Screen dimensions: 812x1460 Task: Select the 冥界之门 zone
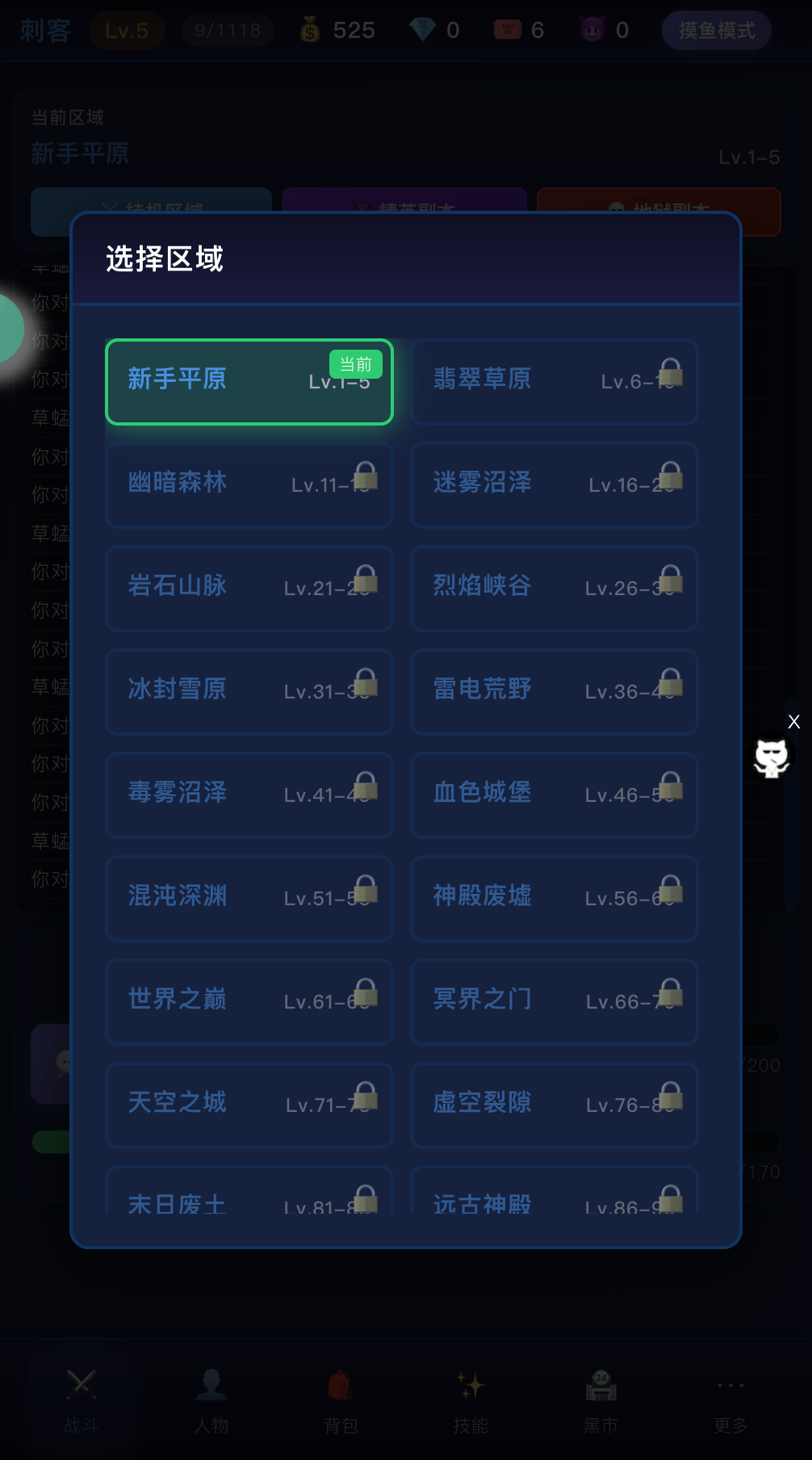pyautogui.click(x=555, y=1002)
